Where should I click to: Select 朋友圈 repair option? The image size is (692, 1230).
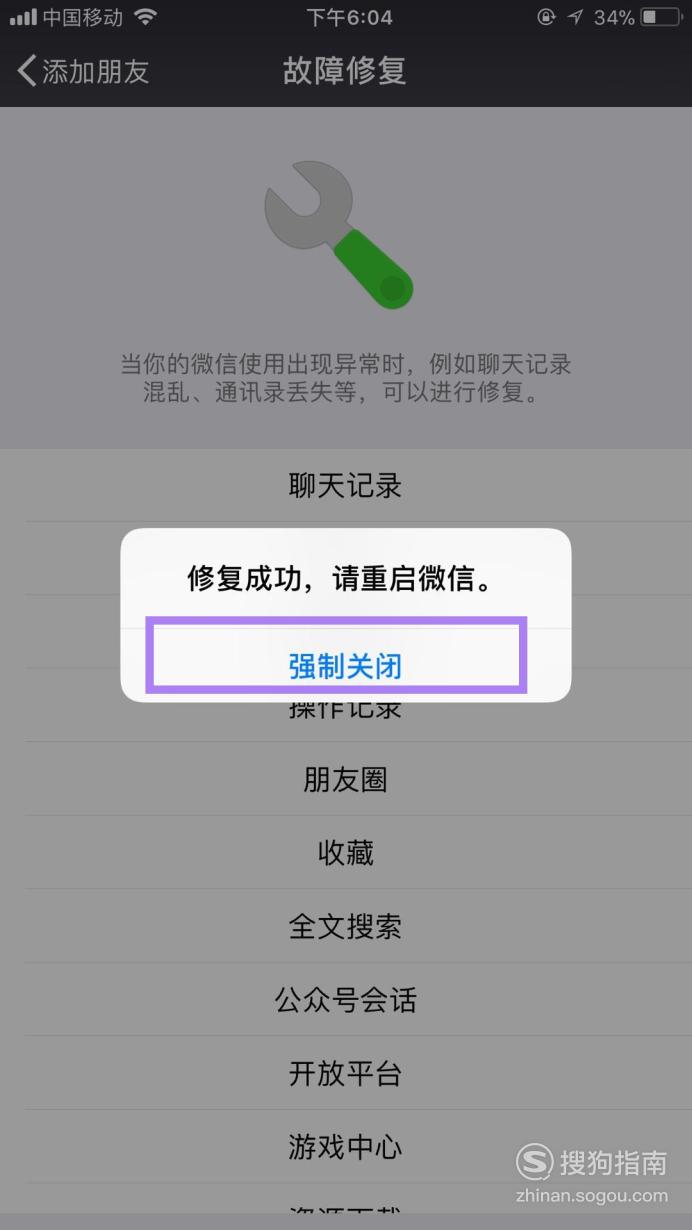click(x=345, y=779)
